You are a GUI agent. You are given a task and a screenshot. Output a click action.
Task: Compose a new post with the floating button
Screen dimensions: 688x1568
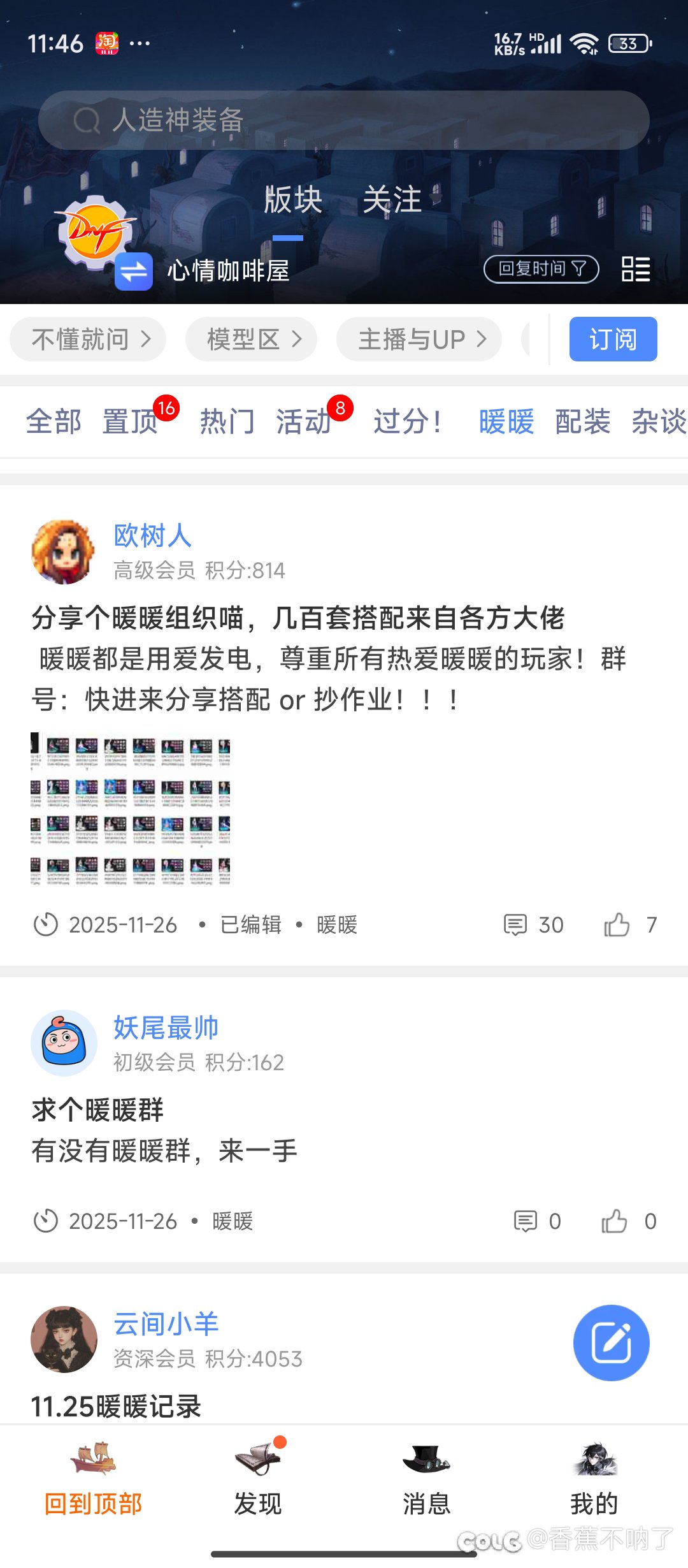click(611, 1342)
